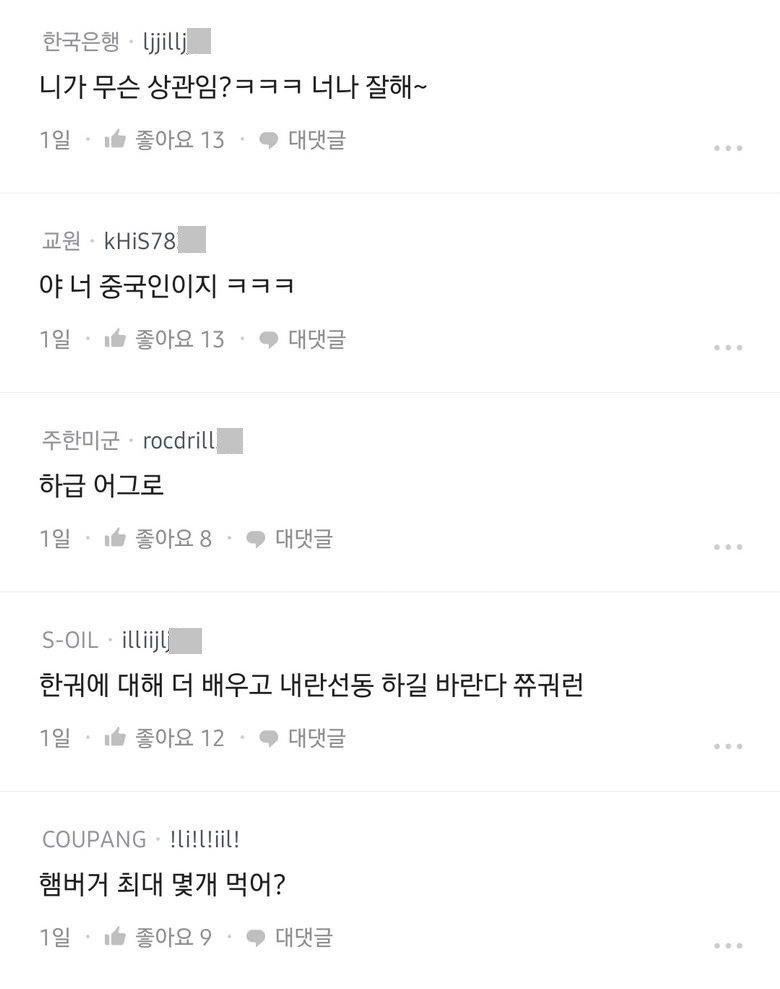Like the comment '햄버거 최대 몇개 먹어?'
Viewport: 780px width, 989px height.
pyautogui.click(x=116, y=937)
